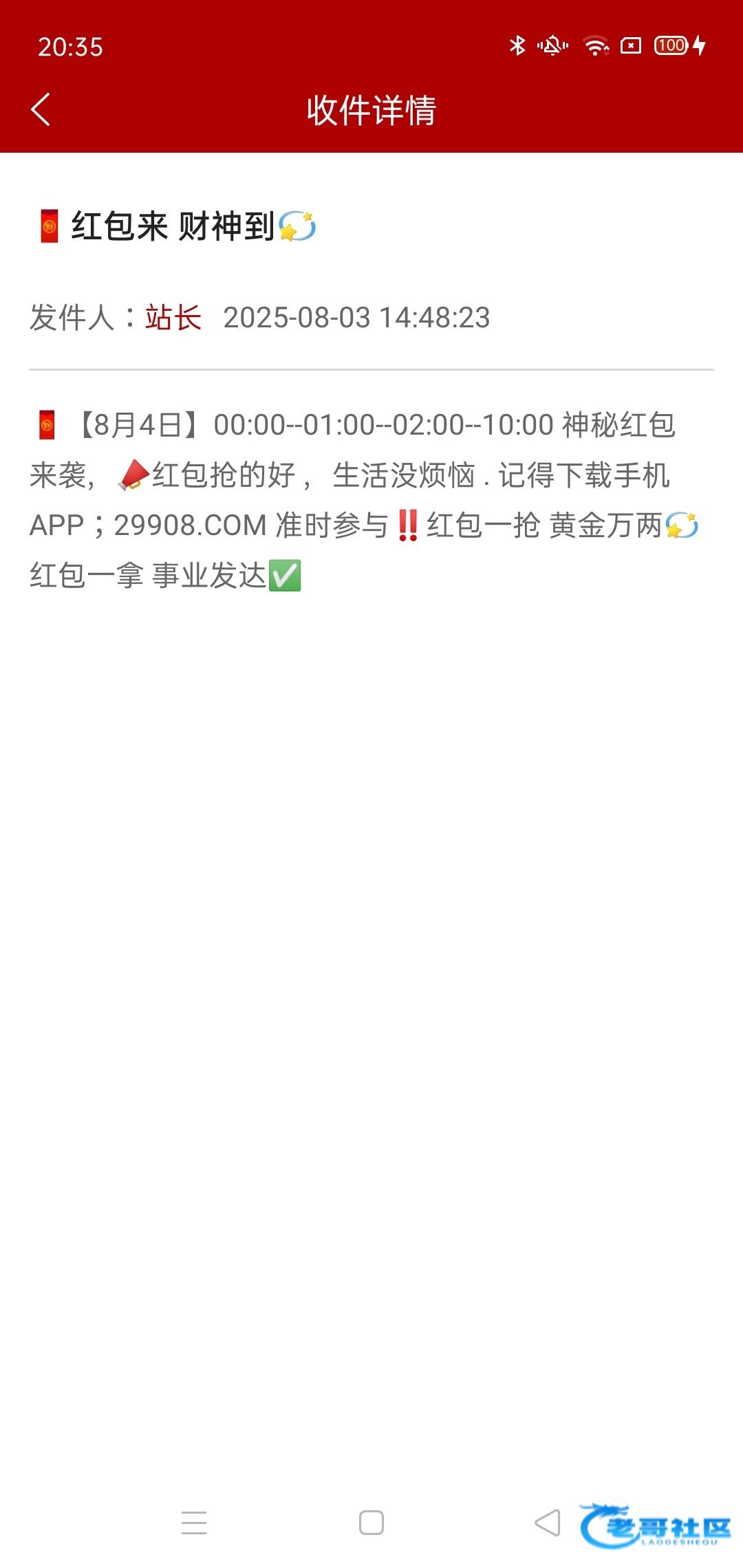The image size is (743, 1568).
Task: Go back from the 收件详情 page
Action: [x=41, y=110]
